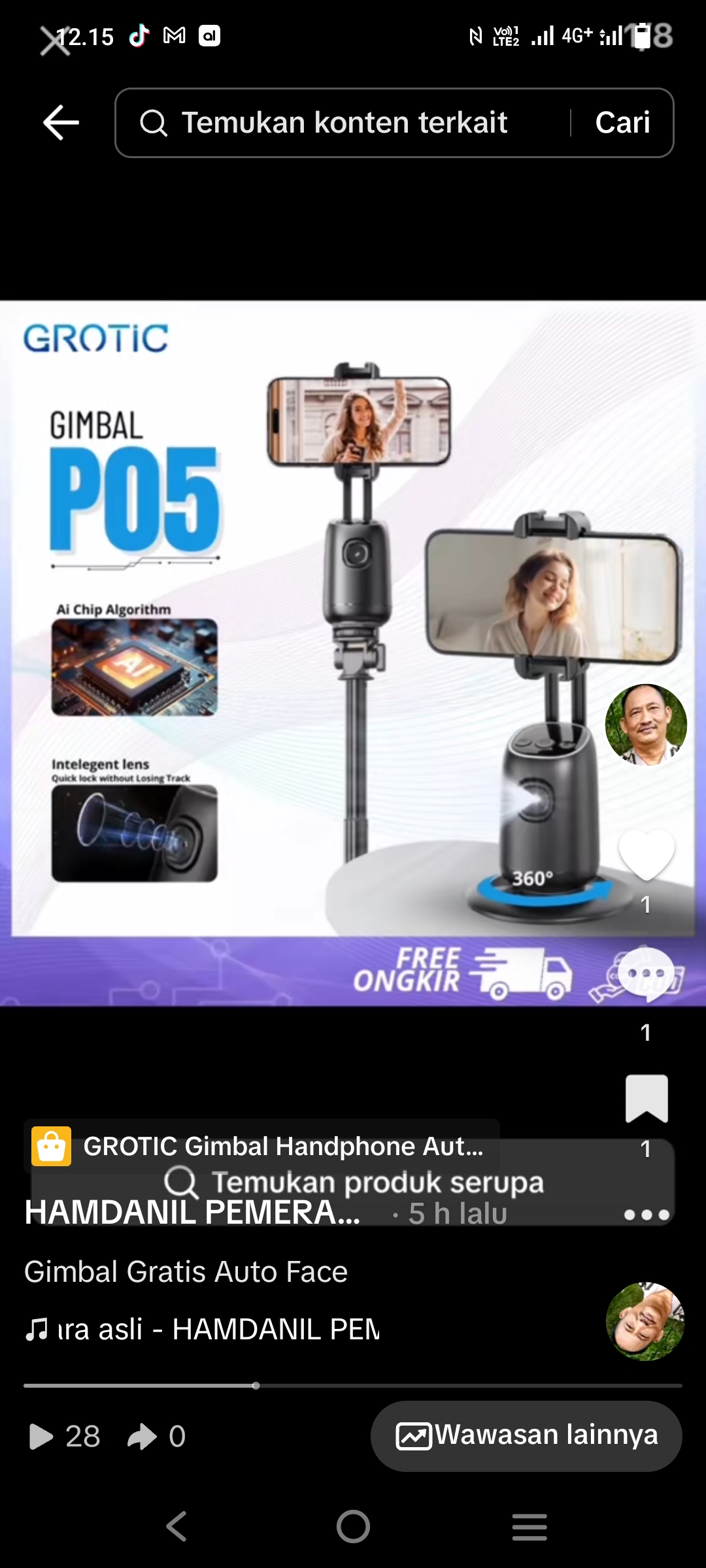Viewport: 706px width, 1568px height.
Task: Open Wawasan lainnya insights
Action: click(526, 1436)
